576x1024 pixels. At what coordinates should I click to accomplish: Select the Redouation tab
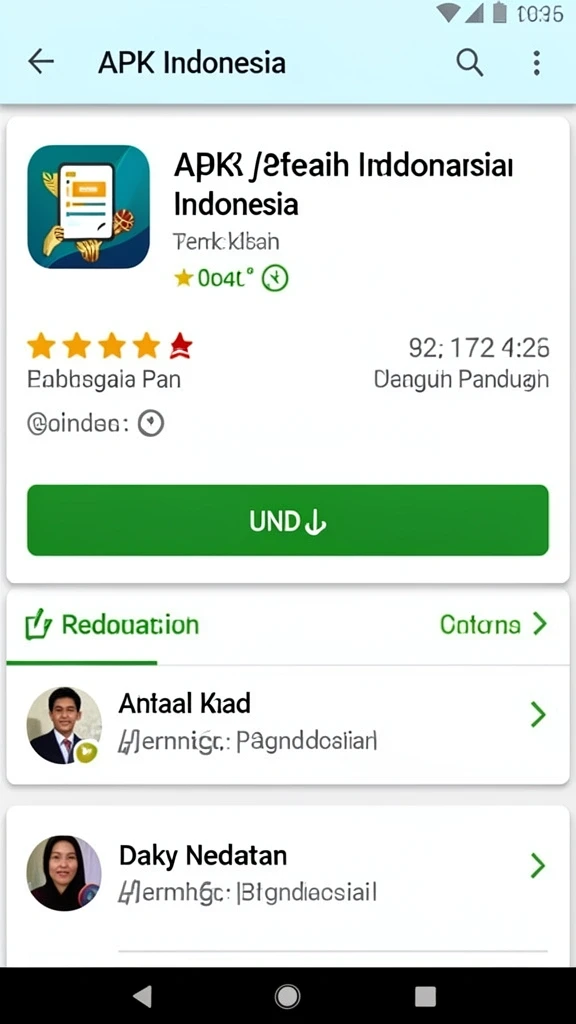(x=112, y=625)
